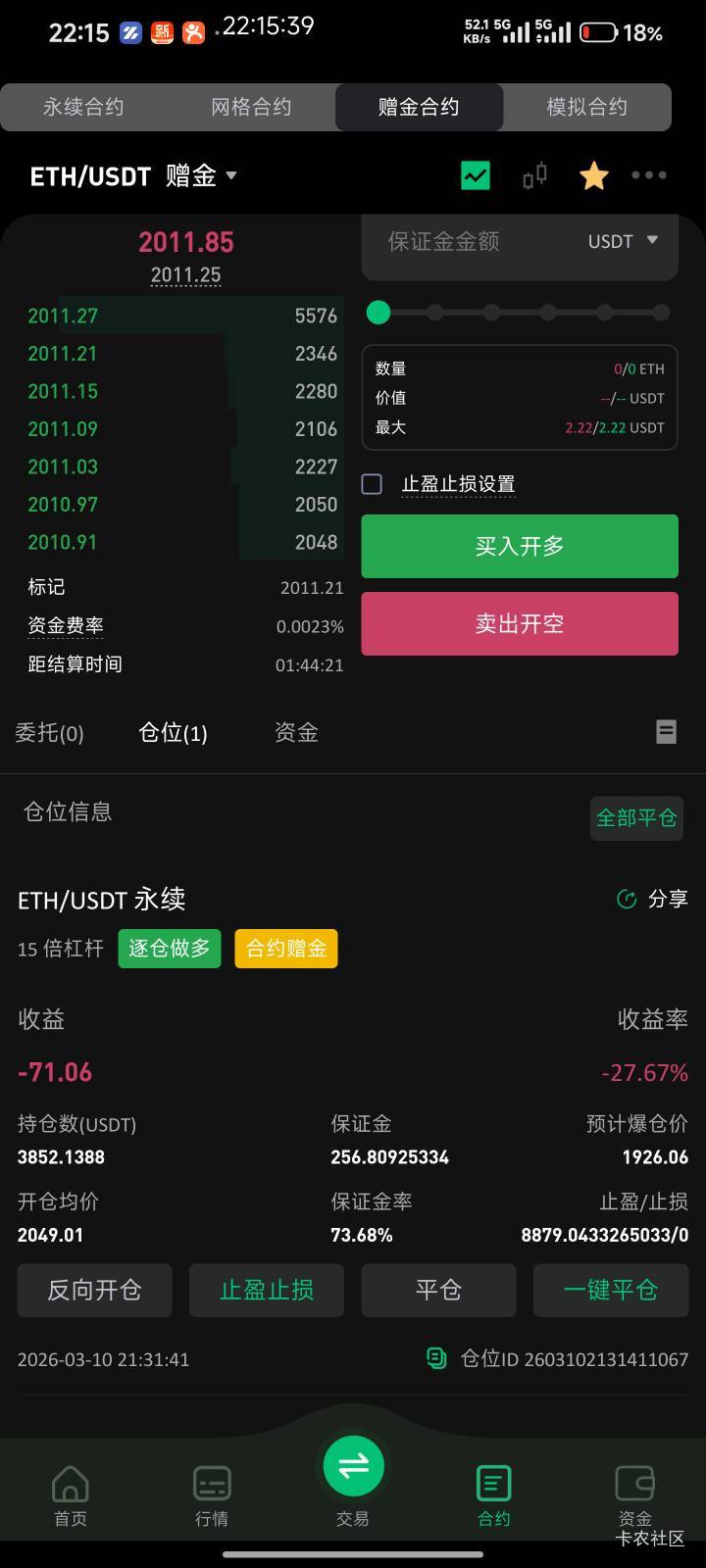706x1568 pixels.
Task: Tap the 反向开仓 button
Action: tap(94, 1290)
